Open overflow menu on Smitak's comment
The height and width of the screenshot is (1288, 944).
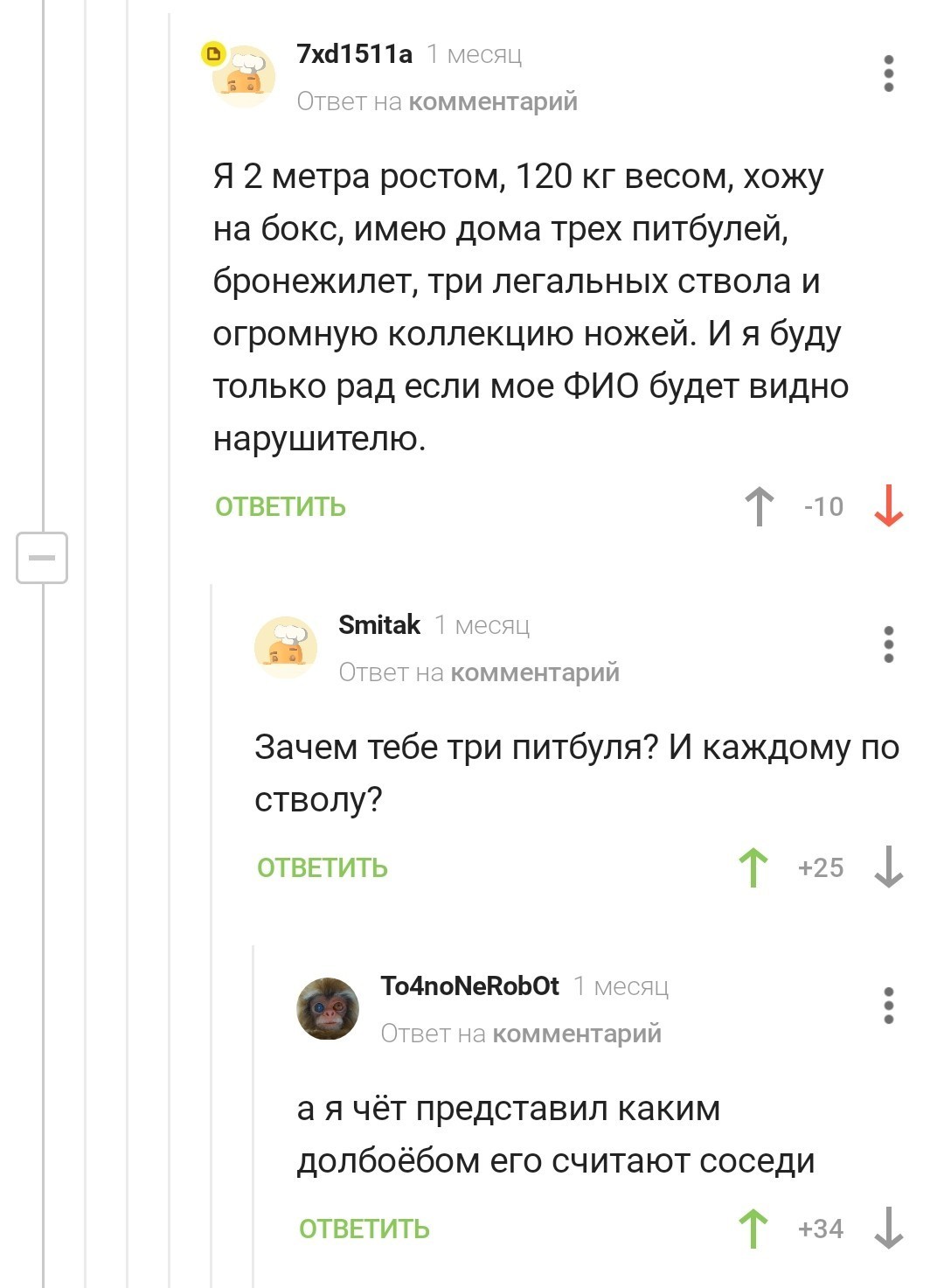point(888,644)
